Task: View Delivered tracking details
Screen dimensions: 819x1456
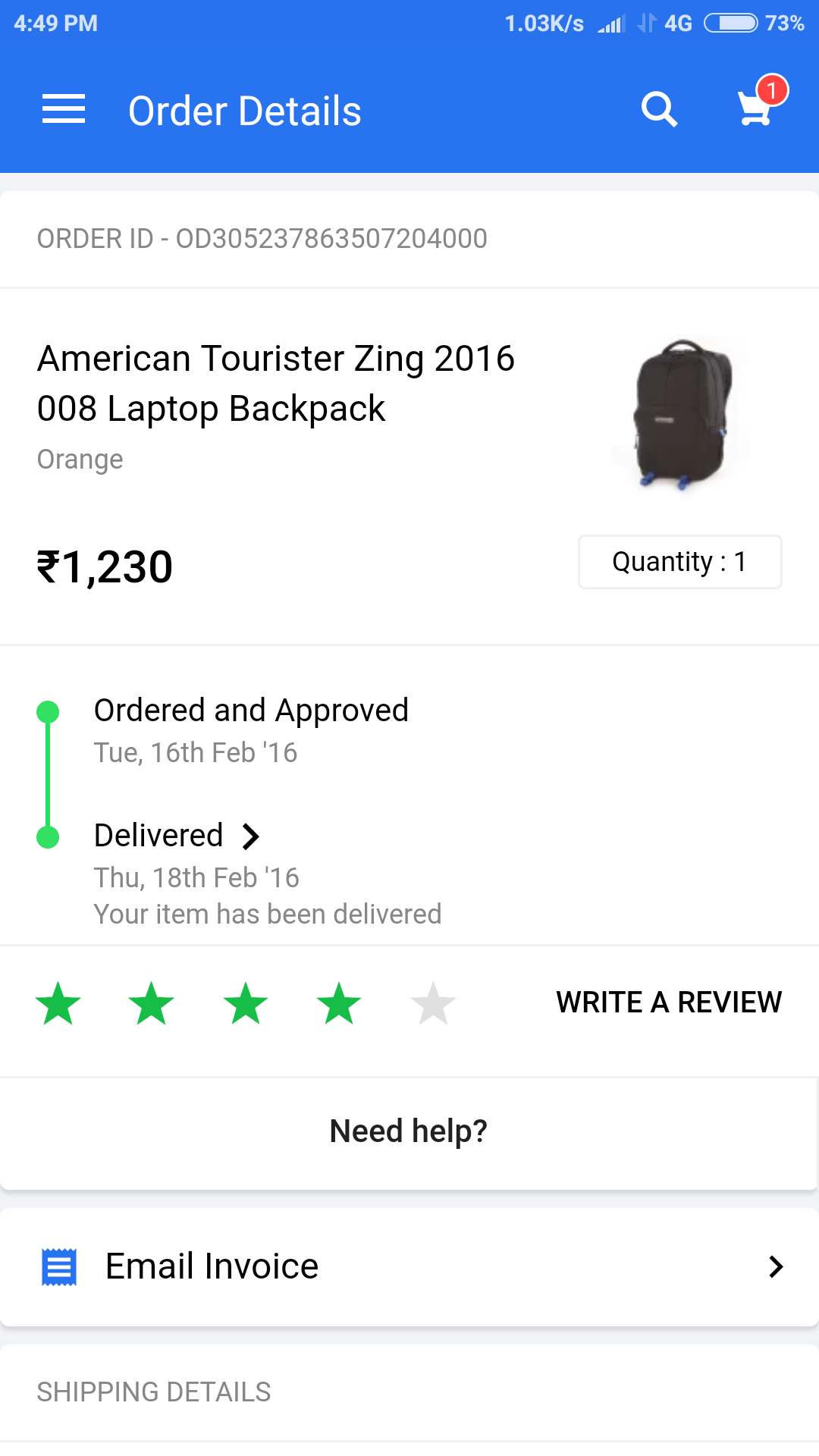Action: (177, 836)
